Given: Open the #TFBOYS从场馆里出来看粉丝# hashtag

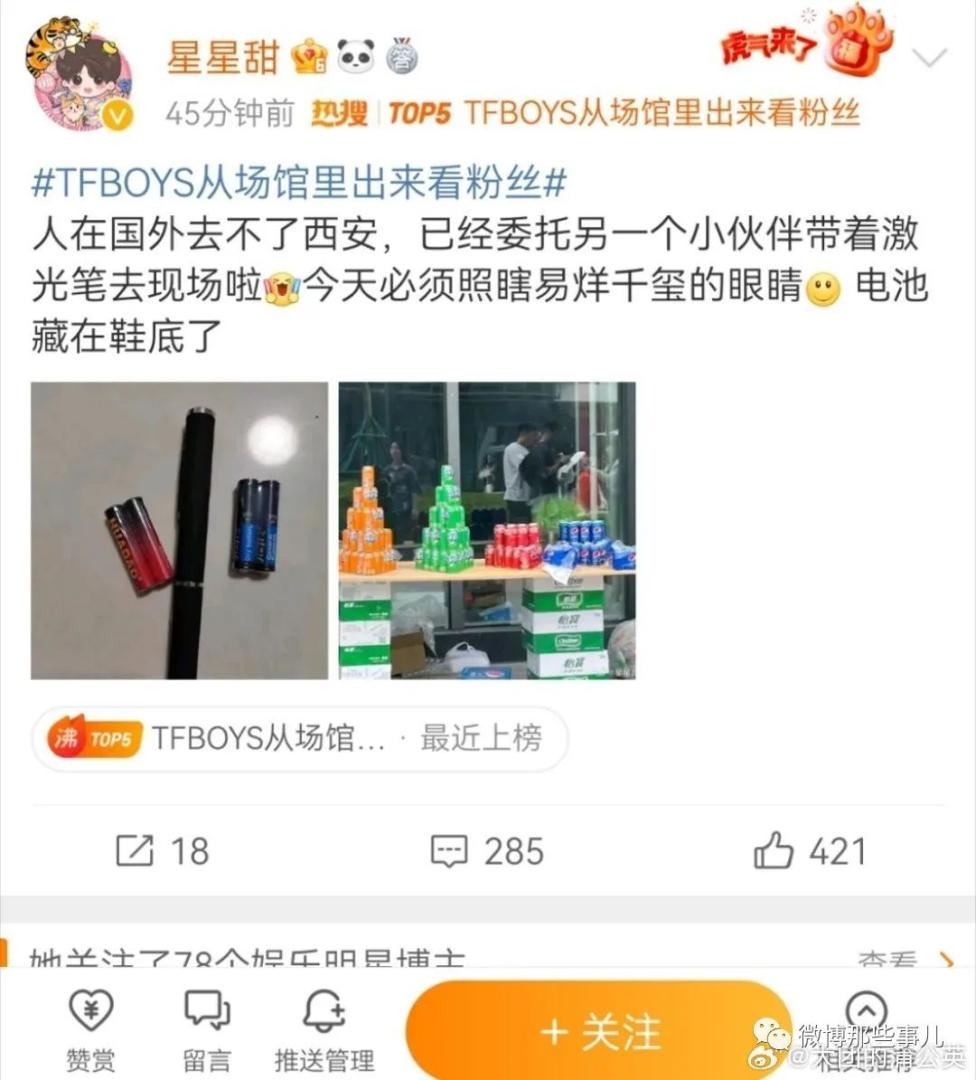Looking at the screenshot, I should click(x=299, y=183).
